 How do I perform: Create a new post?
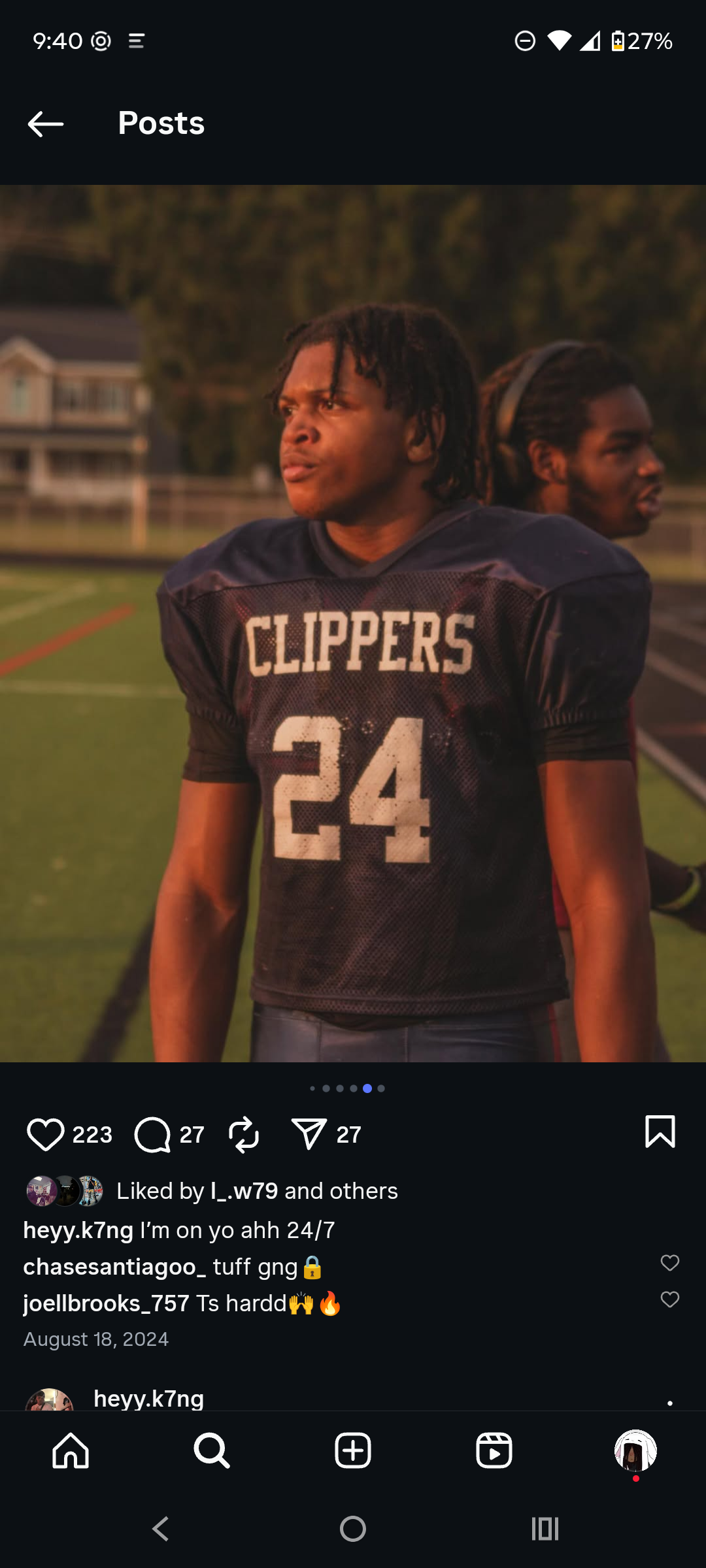353,1451
